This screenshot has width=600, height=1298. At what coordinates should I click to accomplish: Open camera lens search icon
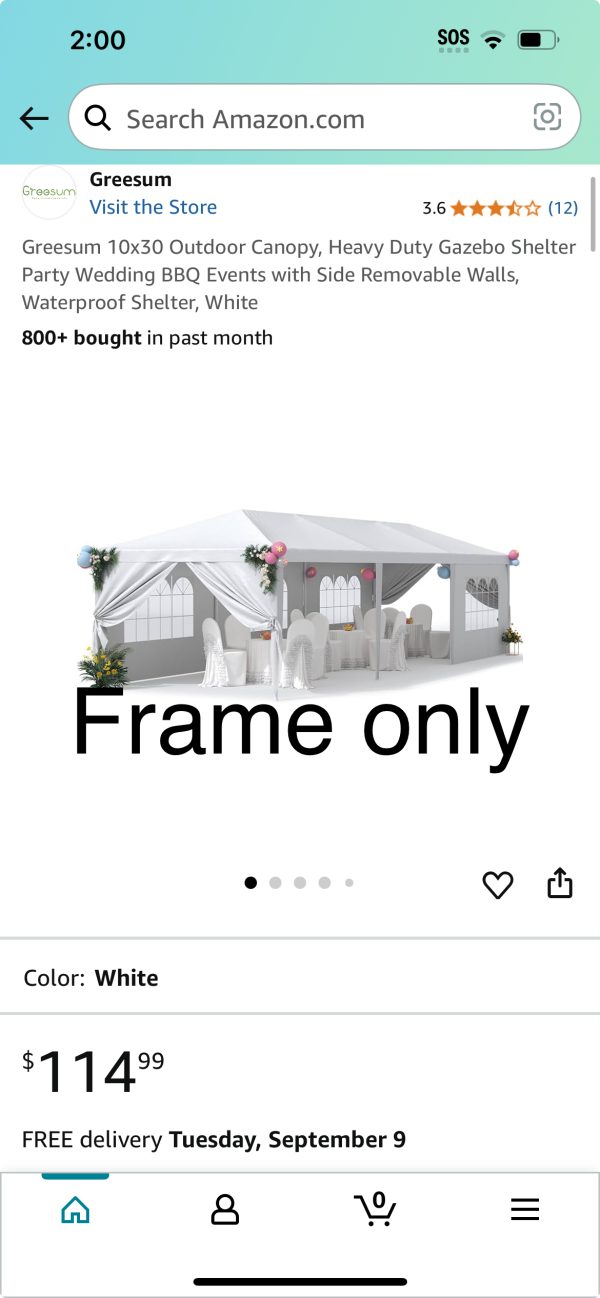547,118
